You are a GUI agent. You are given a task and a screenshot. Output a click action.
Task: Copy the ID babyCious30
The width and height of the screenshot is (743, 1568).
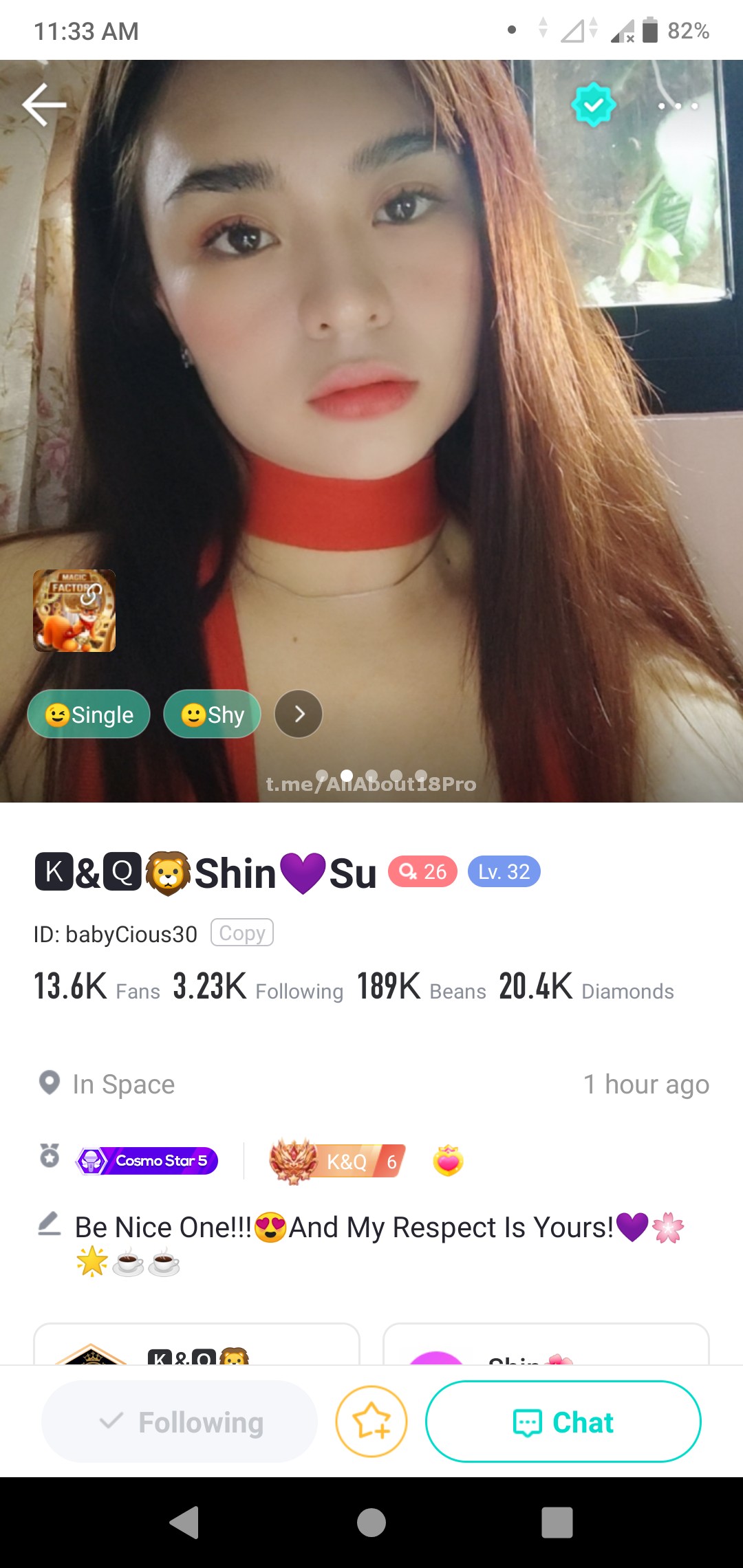(x=242, y=933)
